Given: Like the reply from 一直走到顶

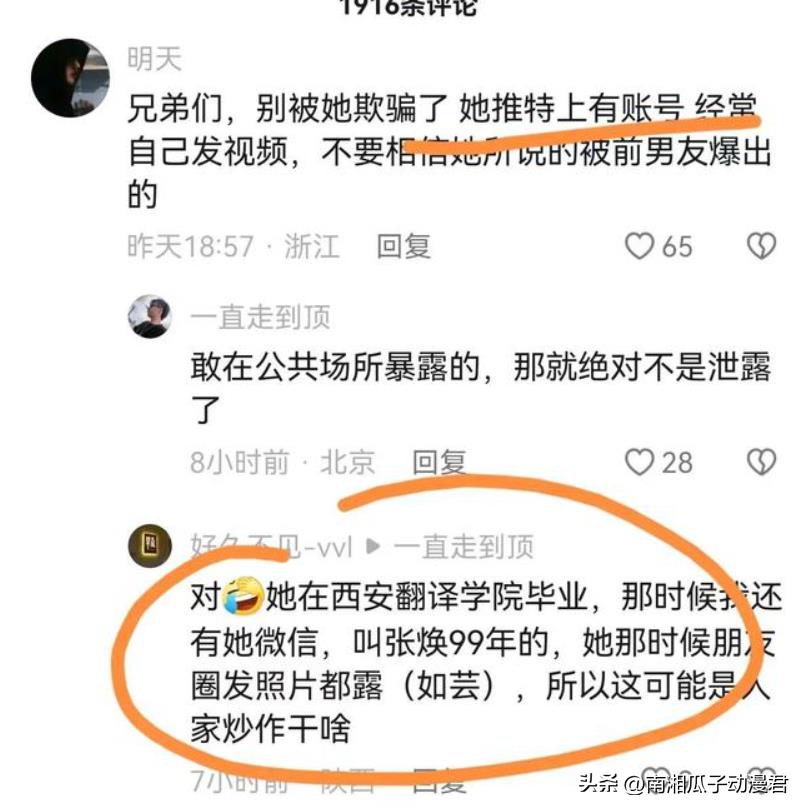Looking at the screenshot, I should (639, 462).
